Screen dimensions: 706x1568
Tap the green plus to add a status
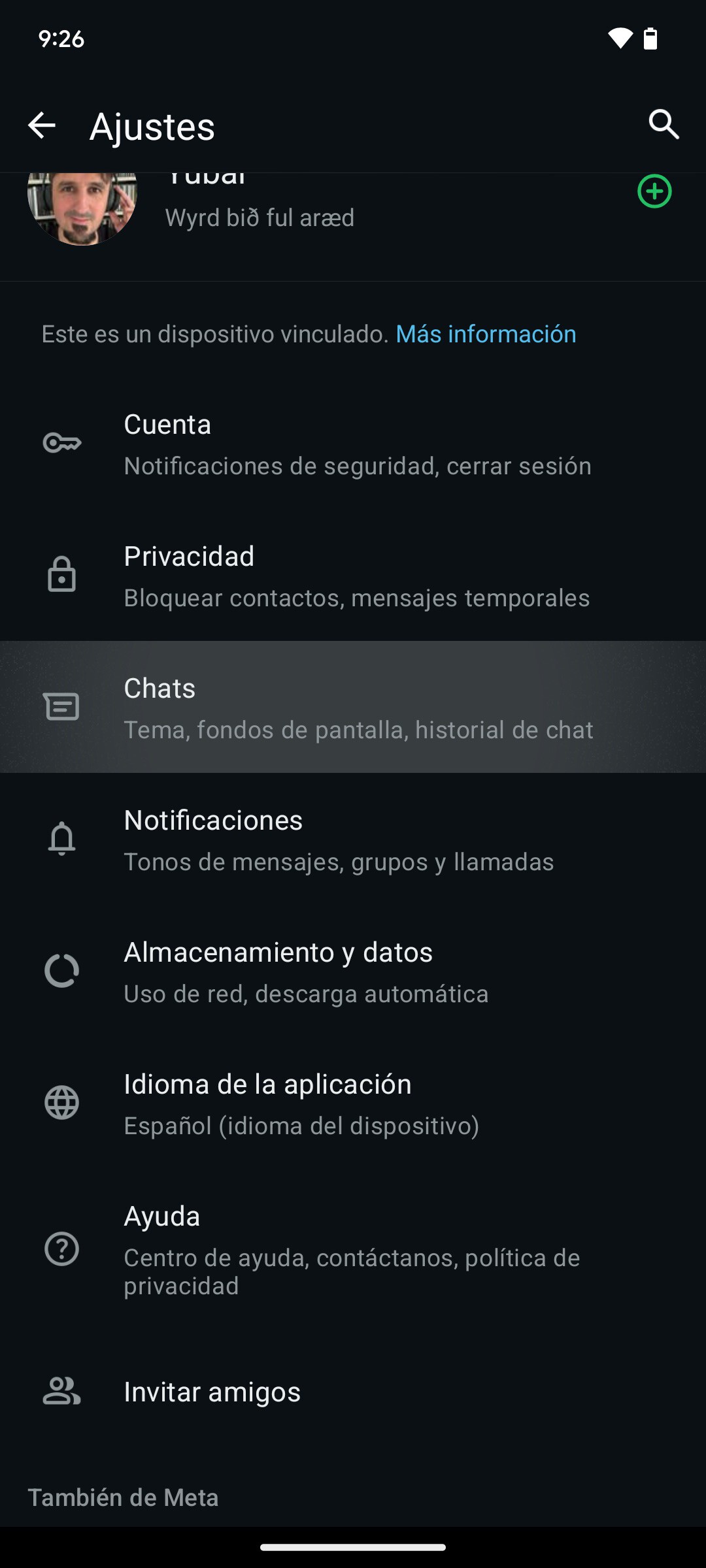pyautogui.click(x=653, y=192)
